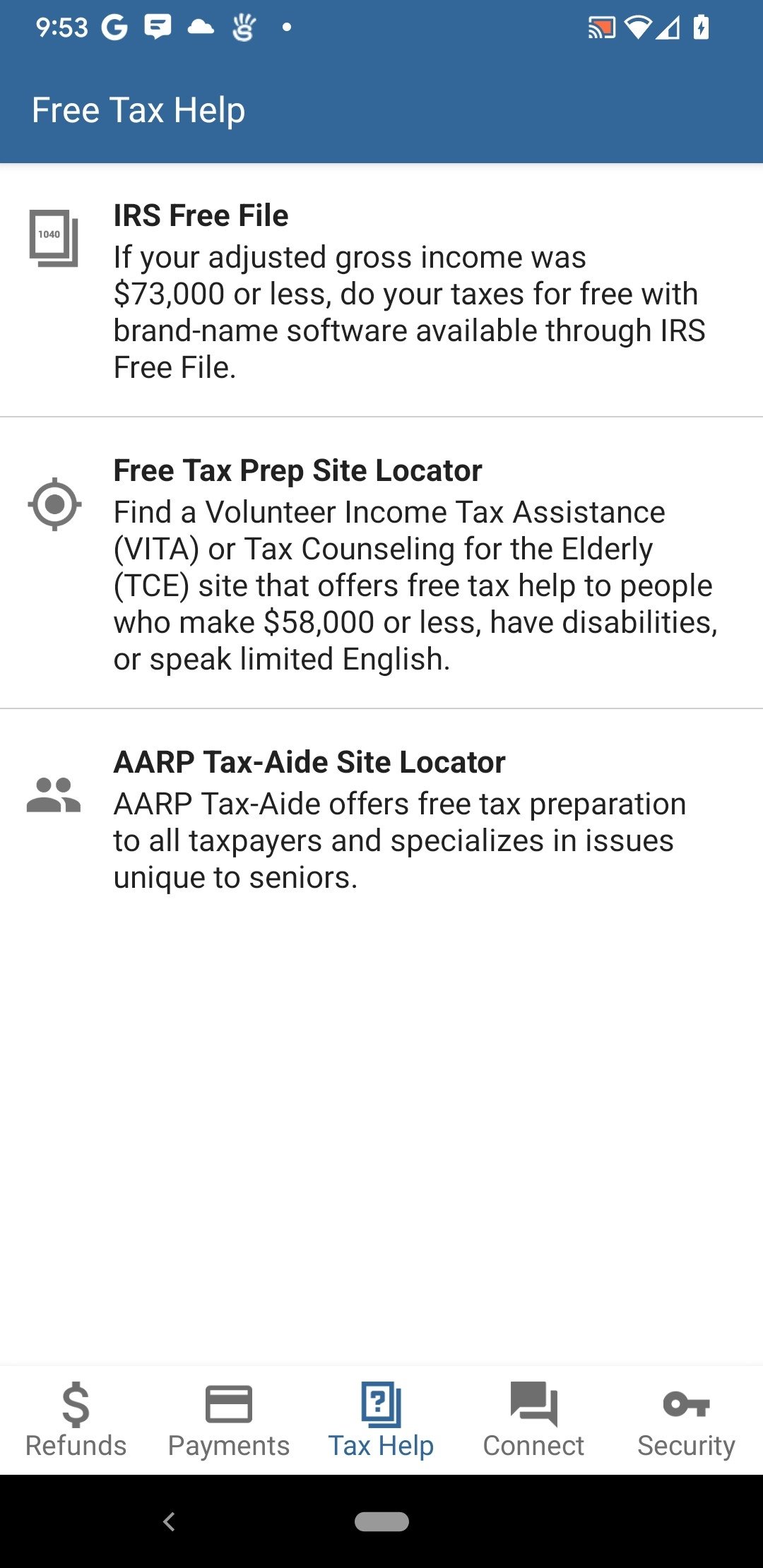Open the Security tab
Image resolution: width=763 pixels, height=1568 pixels.
point(687,1420)
